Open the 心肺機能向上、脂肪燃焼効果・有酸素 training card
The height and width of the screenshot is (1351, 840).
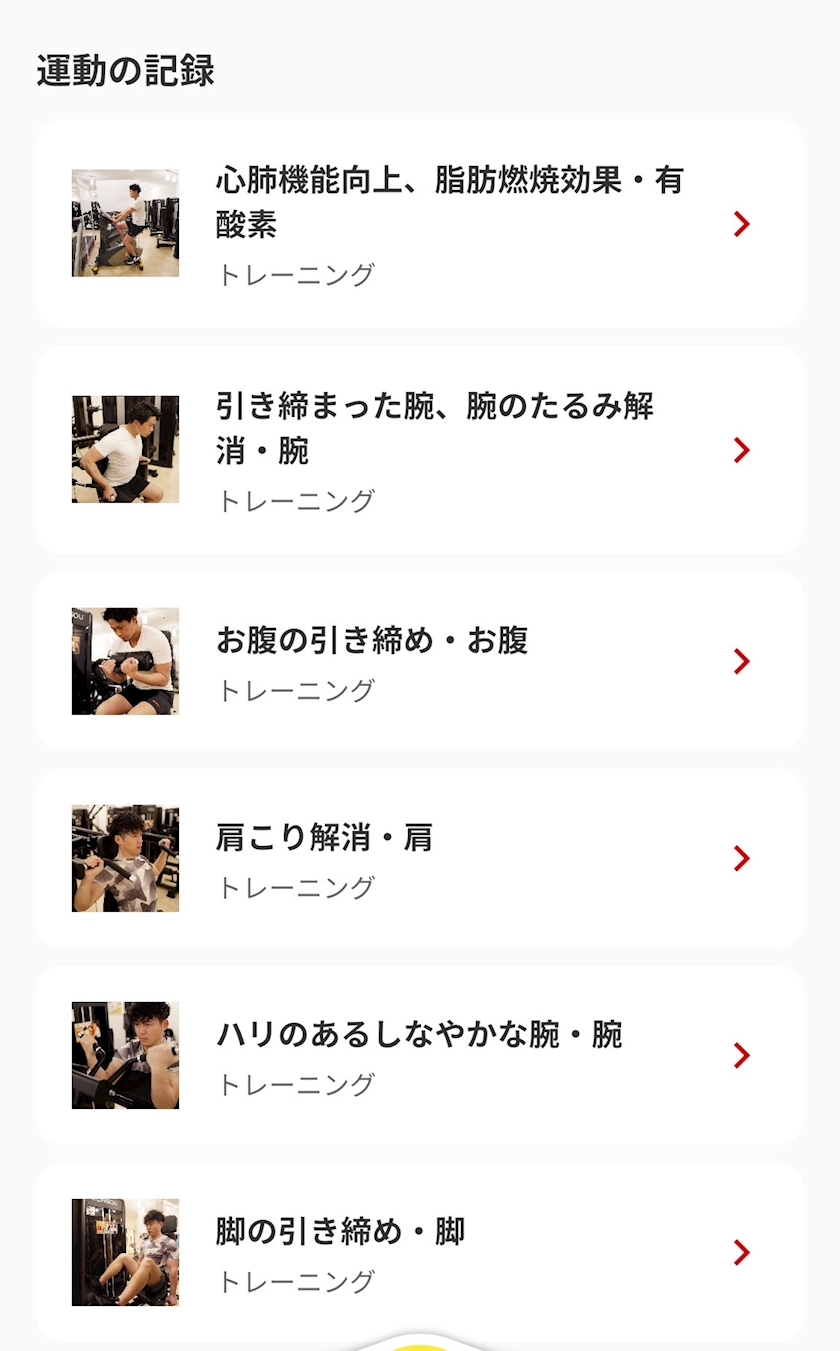(x=420, y=224)
